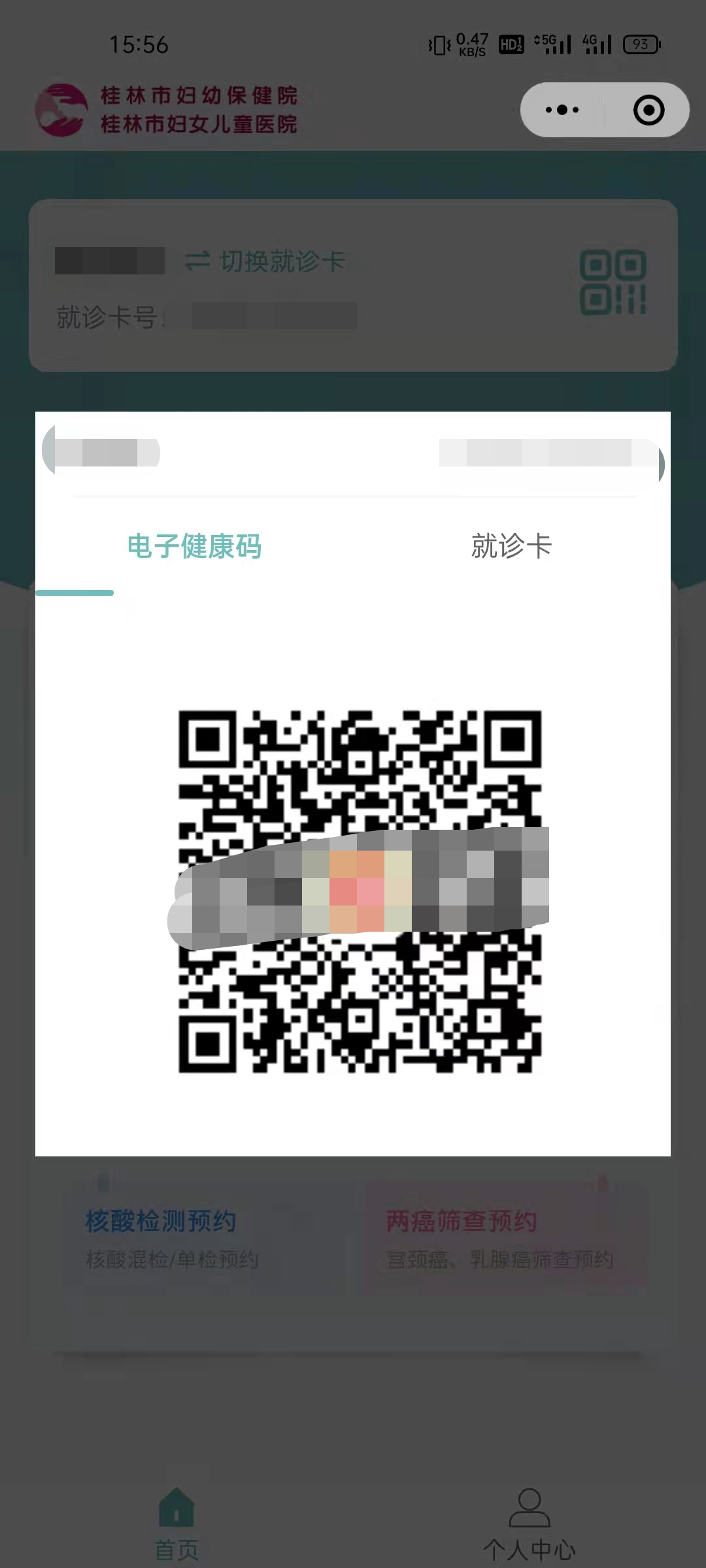Tap the HD icon in the status bar
706x1568 pixels.
[512, 44]
